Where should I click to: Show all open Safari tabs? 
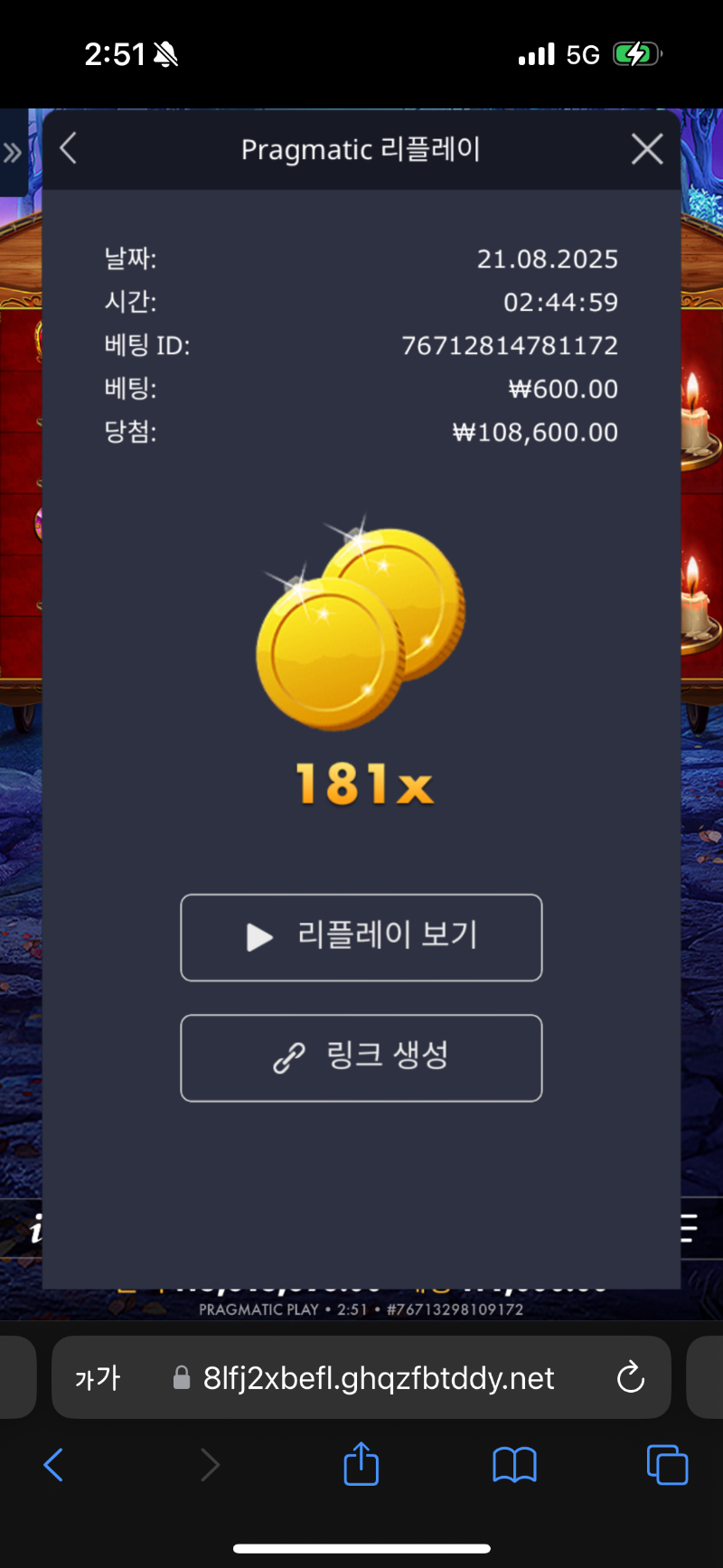tap(667, 1464)
